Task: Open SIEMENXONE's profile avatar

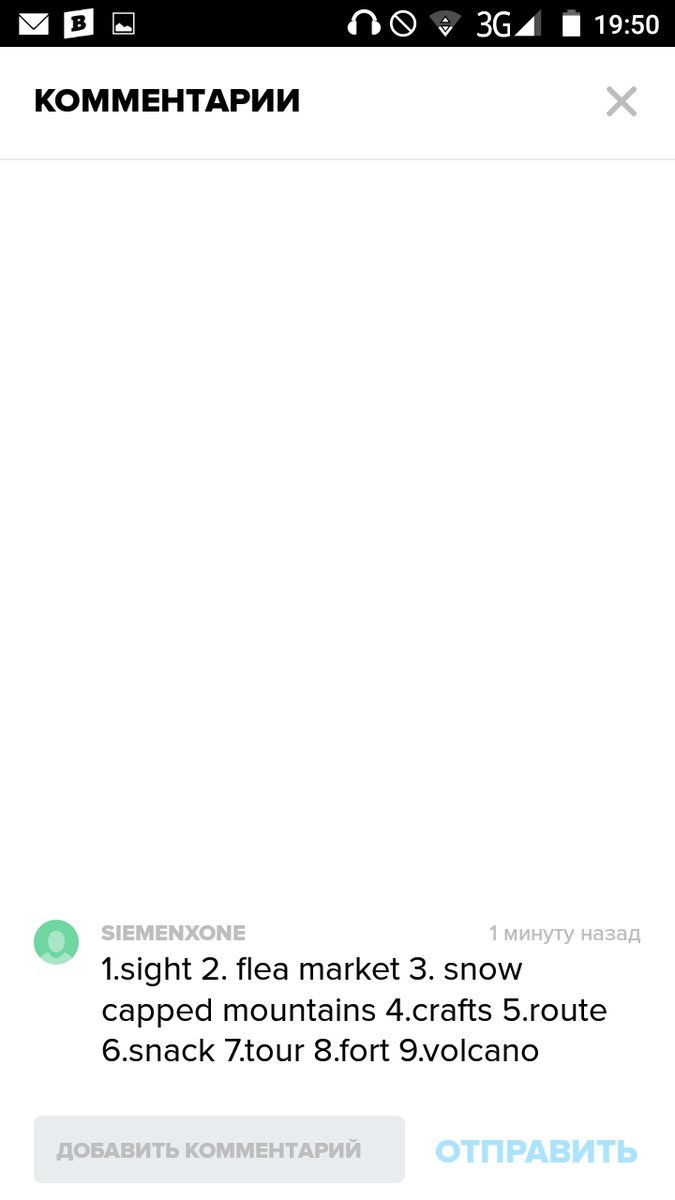Action: click(56, 942)
